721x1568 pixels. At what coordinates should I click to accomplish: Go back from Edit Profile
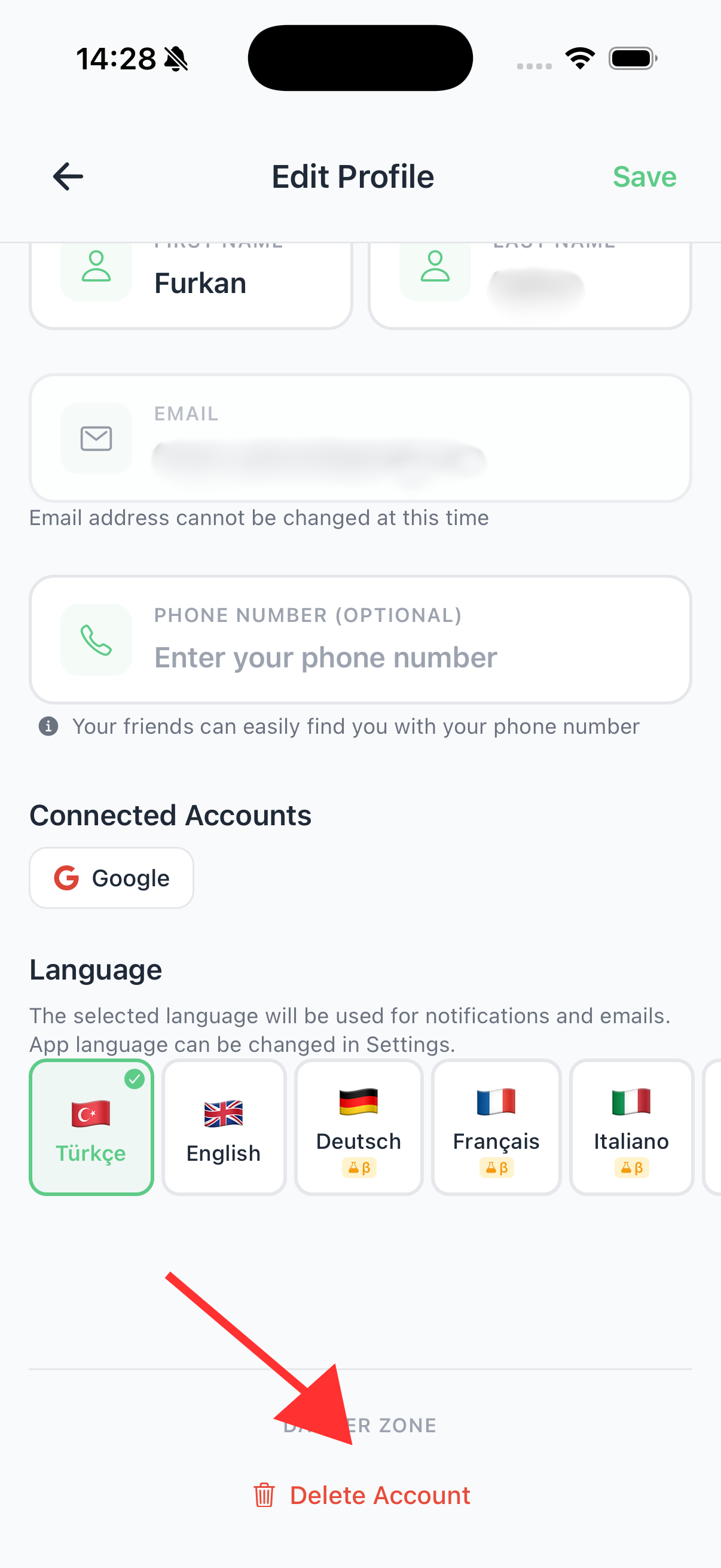pos(68,176)
